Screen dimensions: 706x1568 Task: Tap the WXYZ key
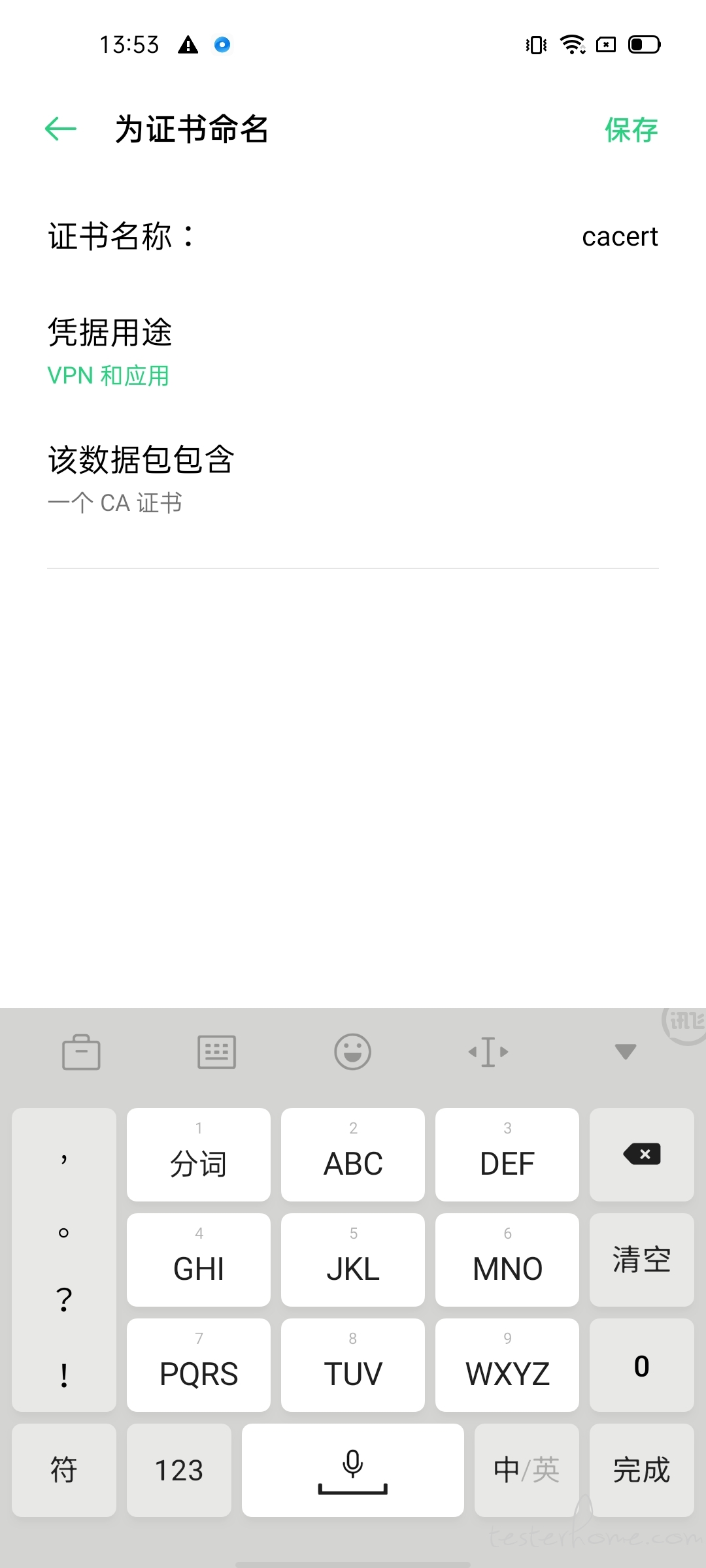[507, 1365]
